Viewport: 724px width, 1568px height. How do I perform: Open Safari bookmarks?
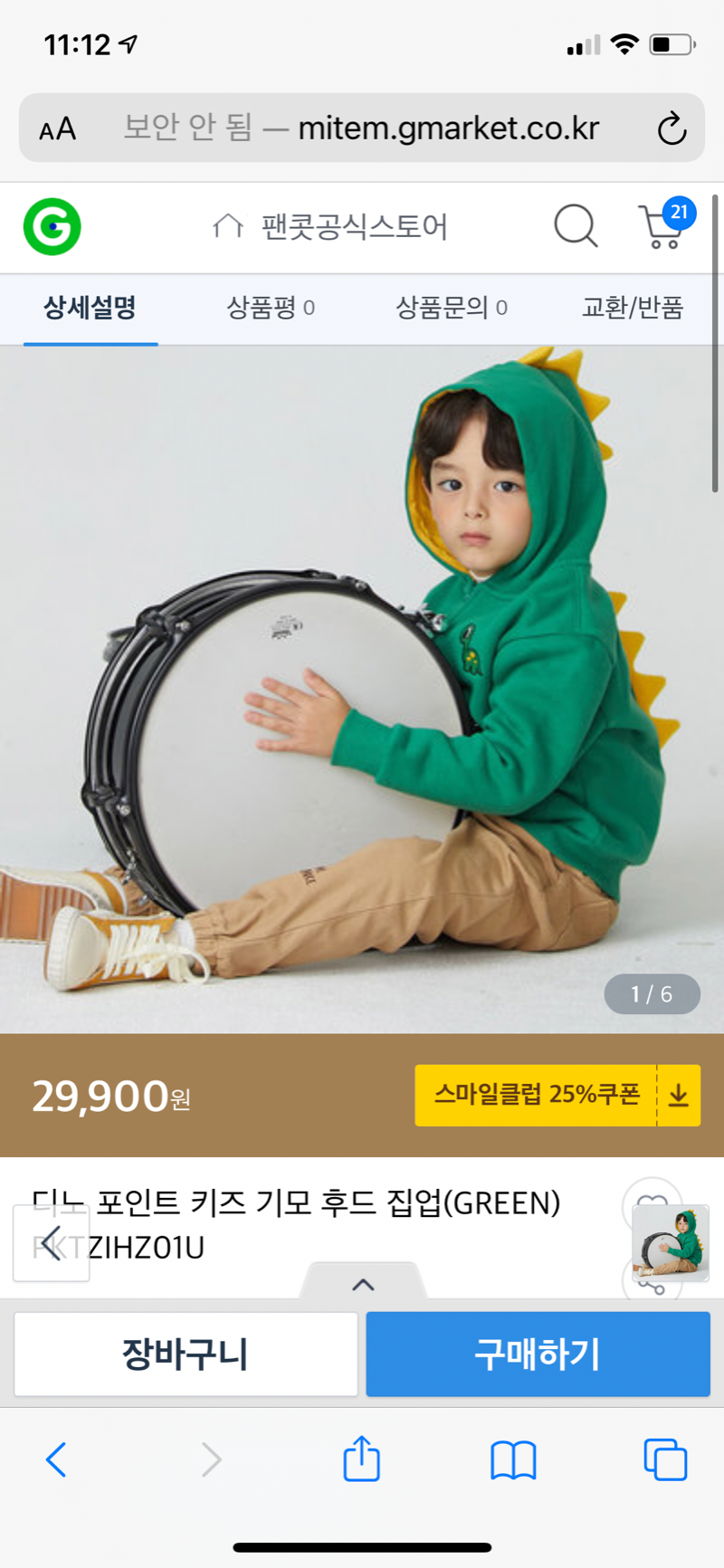click(x=513, y=1459)
